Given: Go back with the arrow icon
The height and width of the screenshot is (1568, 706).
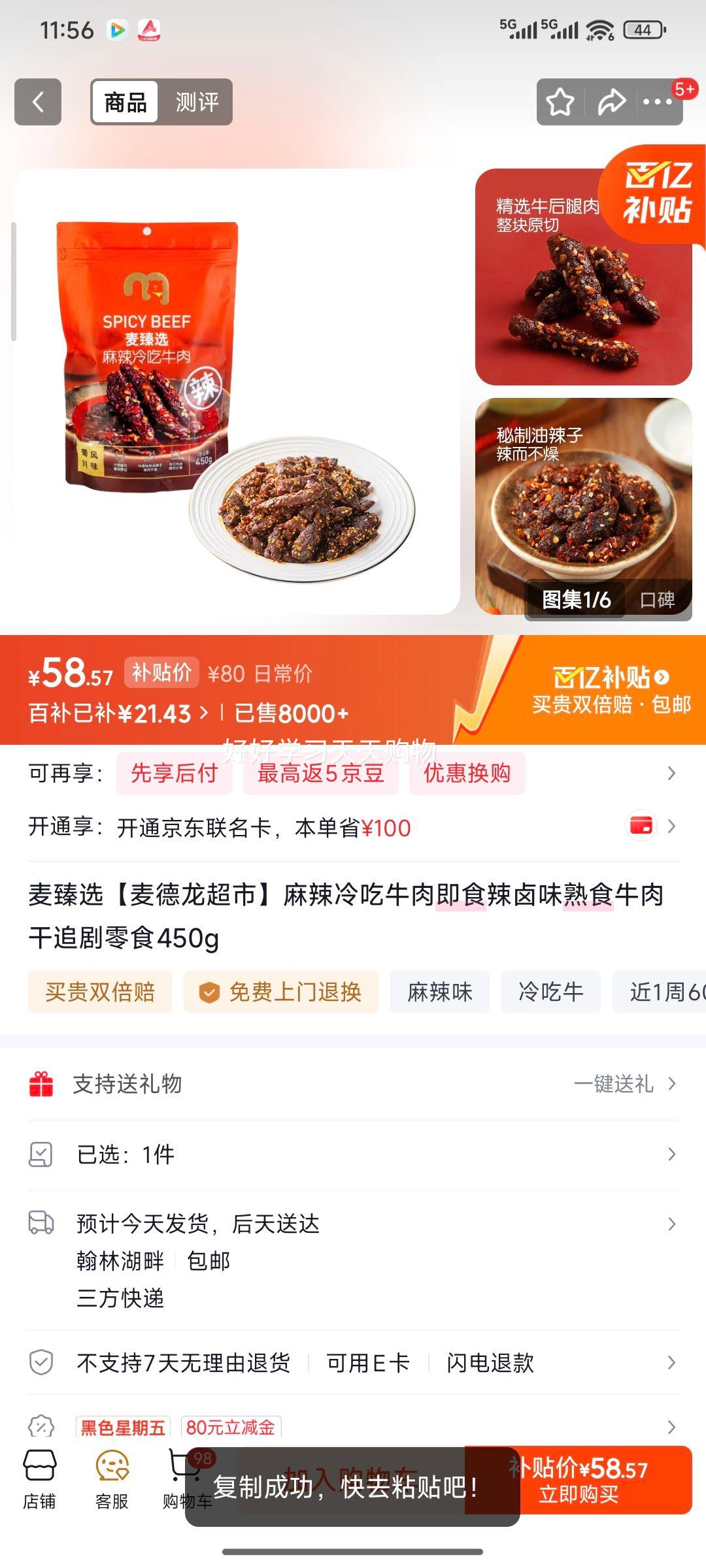Looking at the screenshot, I should [37, 102].
